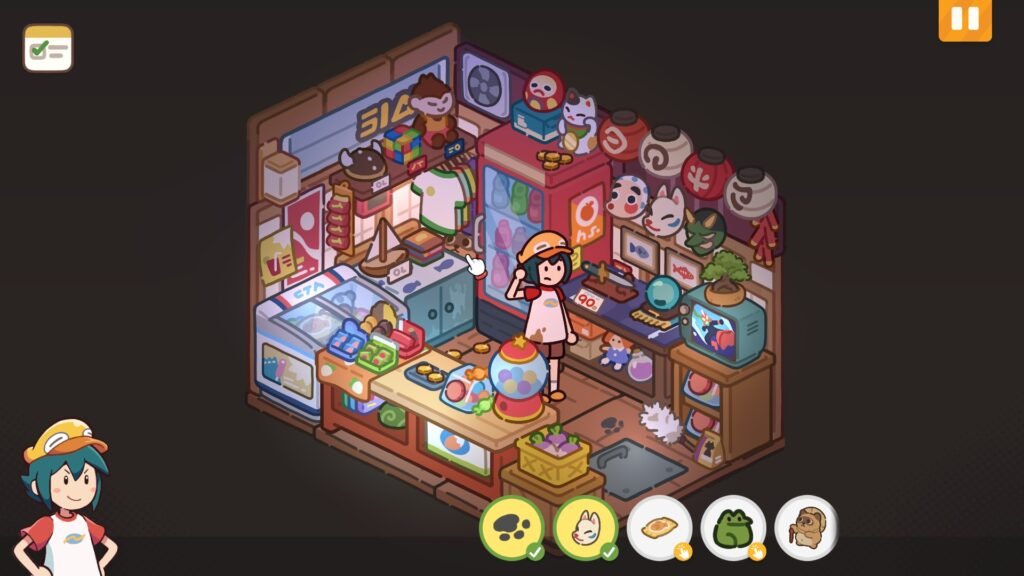Select the tanuki item bubble
The width and height of the screenshot is (1024, 576).
coord(806,527)
